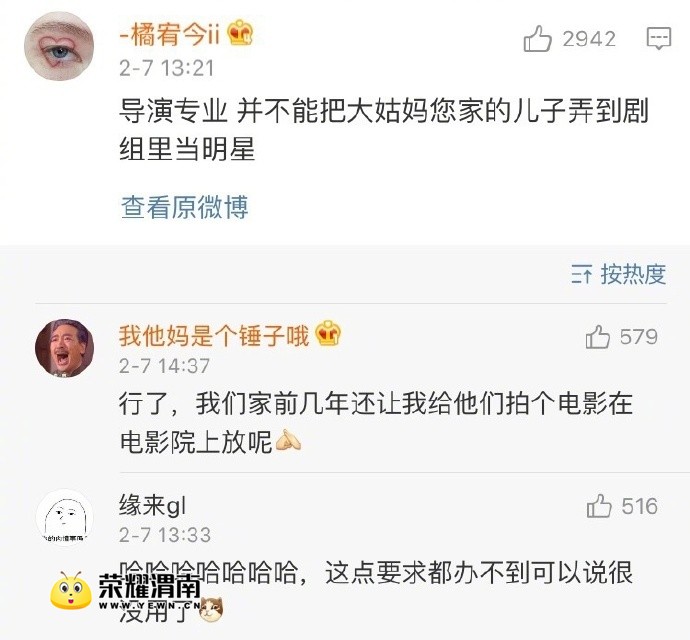The height and width of the screenshot is (640, 690).
Task: Open 缘来gl's avatar
Action: coord(65,518)
